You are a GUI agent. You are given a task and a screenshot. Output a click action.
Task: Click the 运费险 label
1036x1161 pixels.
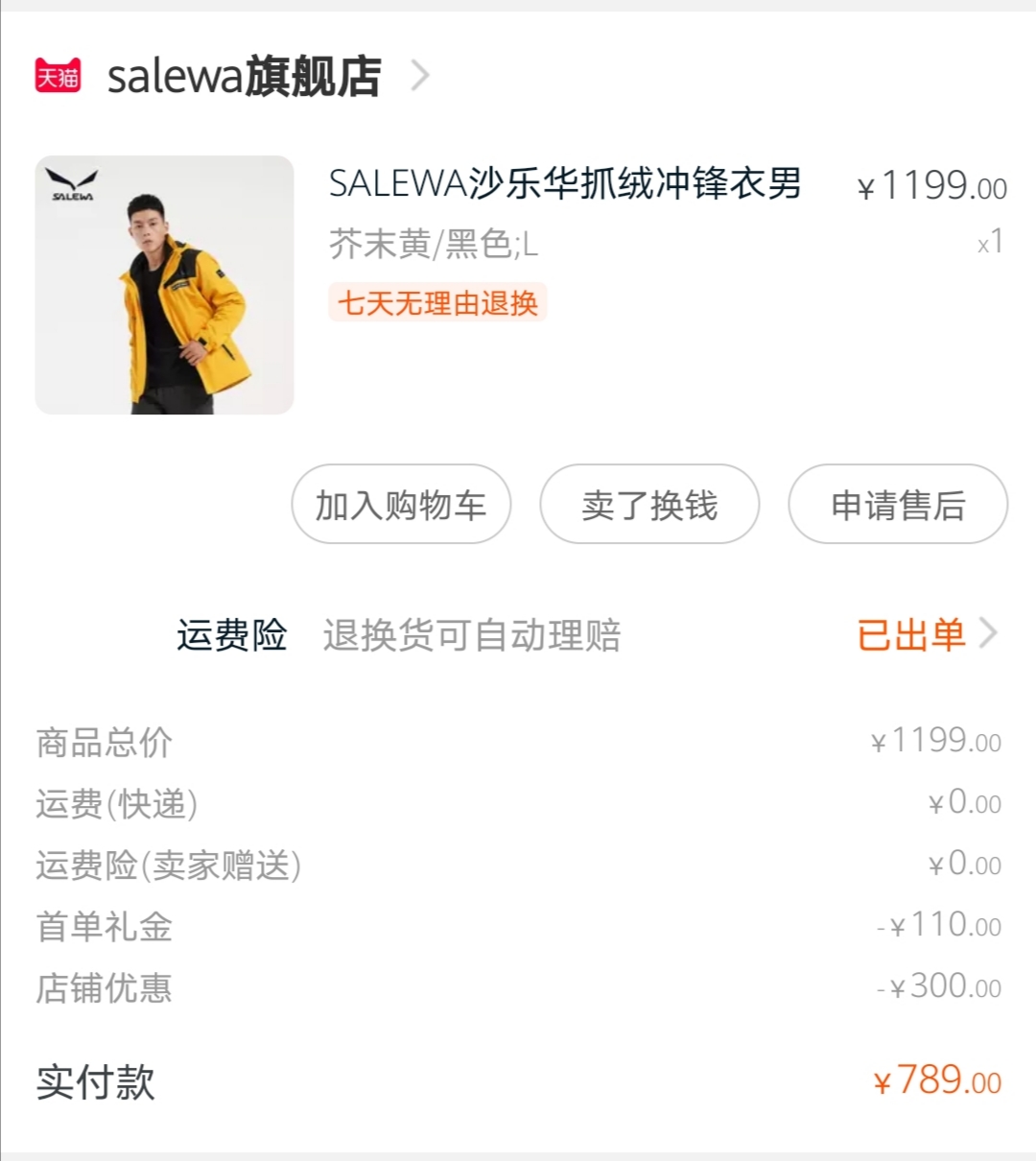230,635
